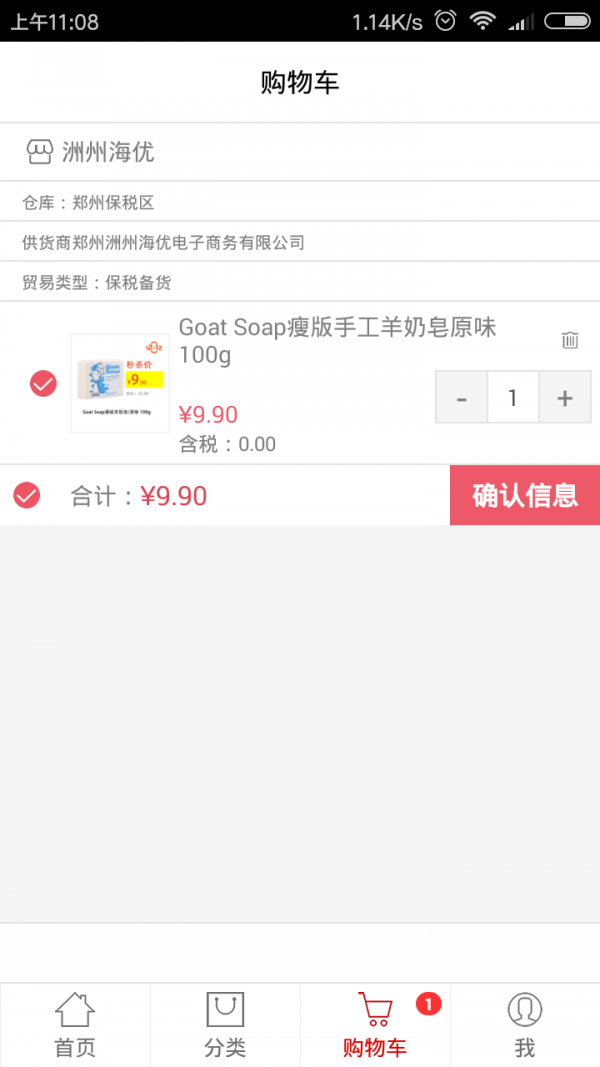The image size is (600, 1067).
Task: Delete Goat Soap item with trash icon
Action: pyautogui.click(x=570, y=340)
